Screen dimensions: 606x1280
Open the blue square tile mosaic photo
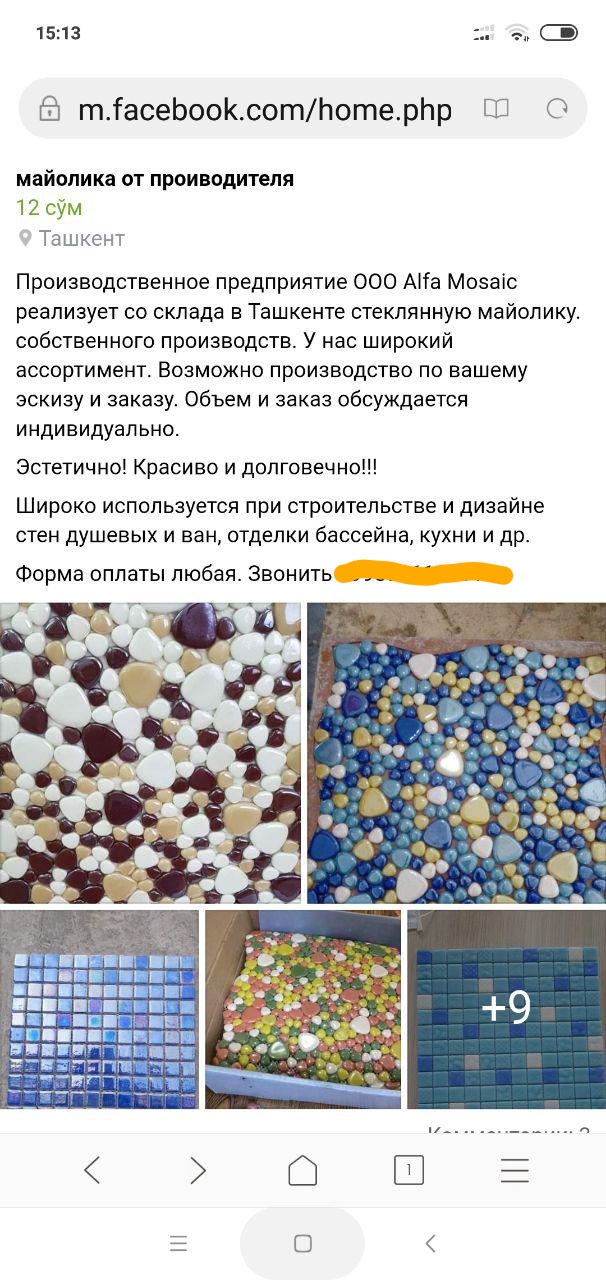(x=99, y=1009)
